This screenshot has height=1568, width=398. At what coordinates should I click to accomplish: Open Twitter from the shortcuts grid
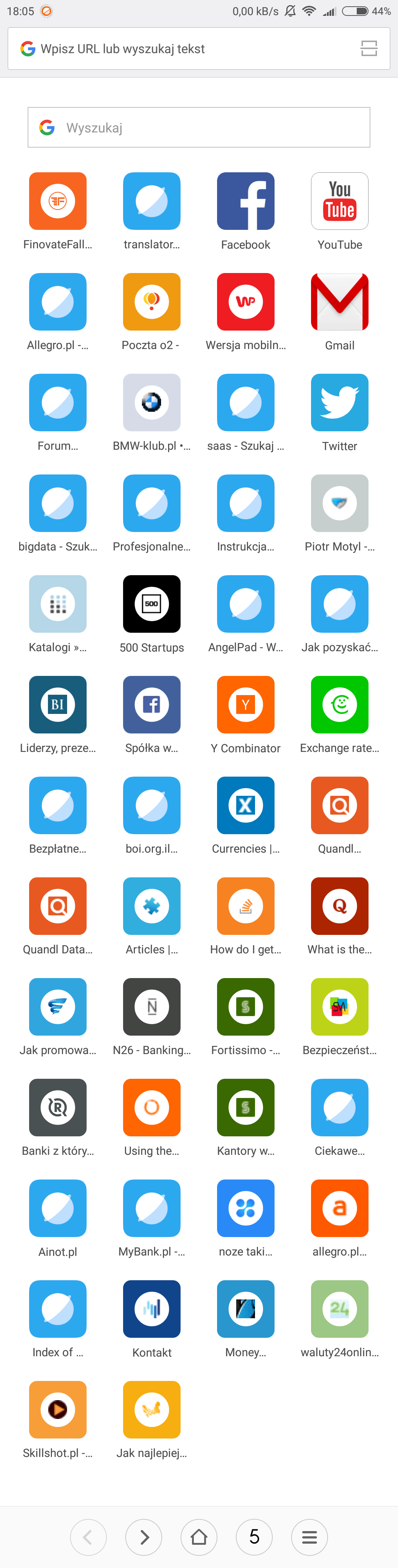click(x=340, y=403)
